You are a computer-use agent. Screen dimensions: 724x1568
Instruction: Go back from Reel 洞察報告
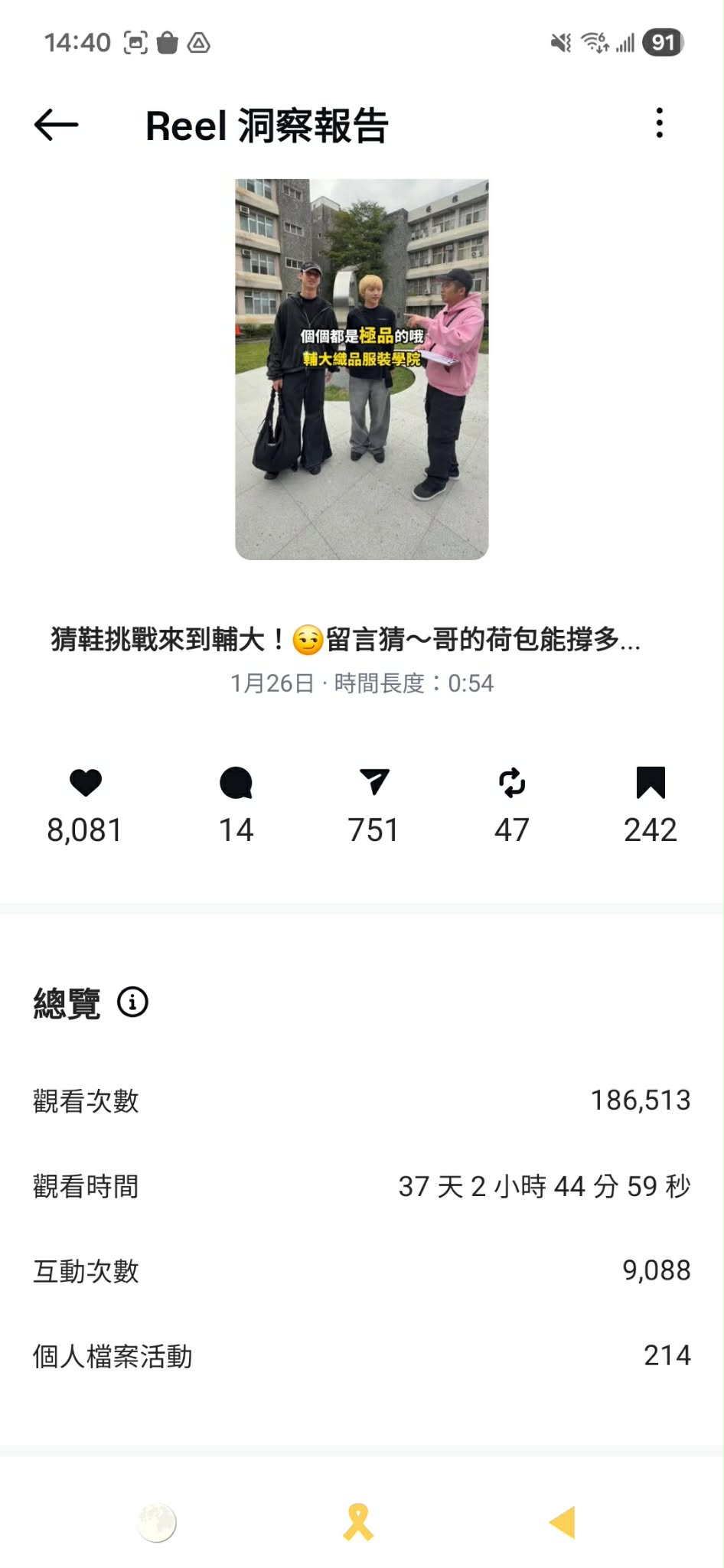click(x=57, y=125)
